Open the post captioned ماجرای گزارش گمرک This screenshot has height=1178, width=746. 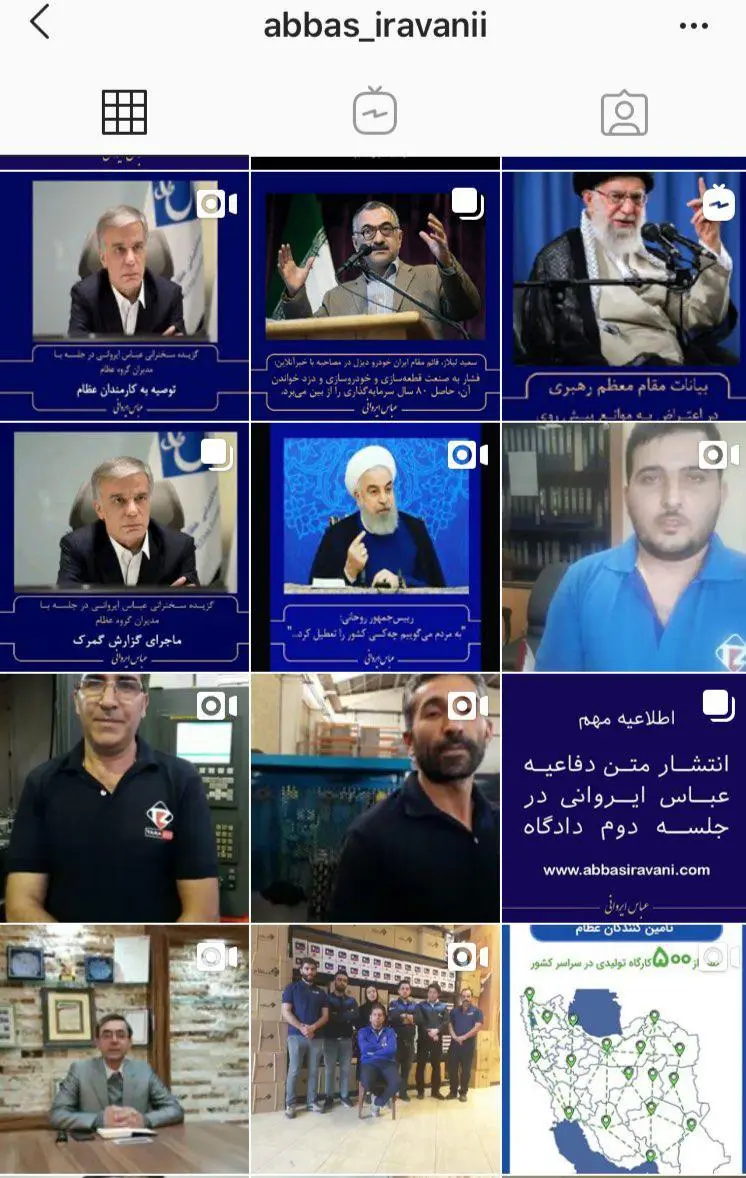pyautogui.click(x=124, y=546)
